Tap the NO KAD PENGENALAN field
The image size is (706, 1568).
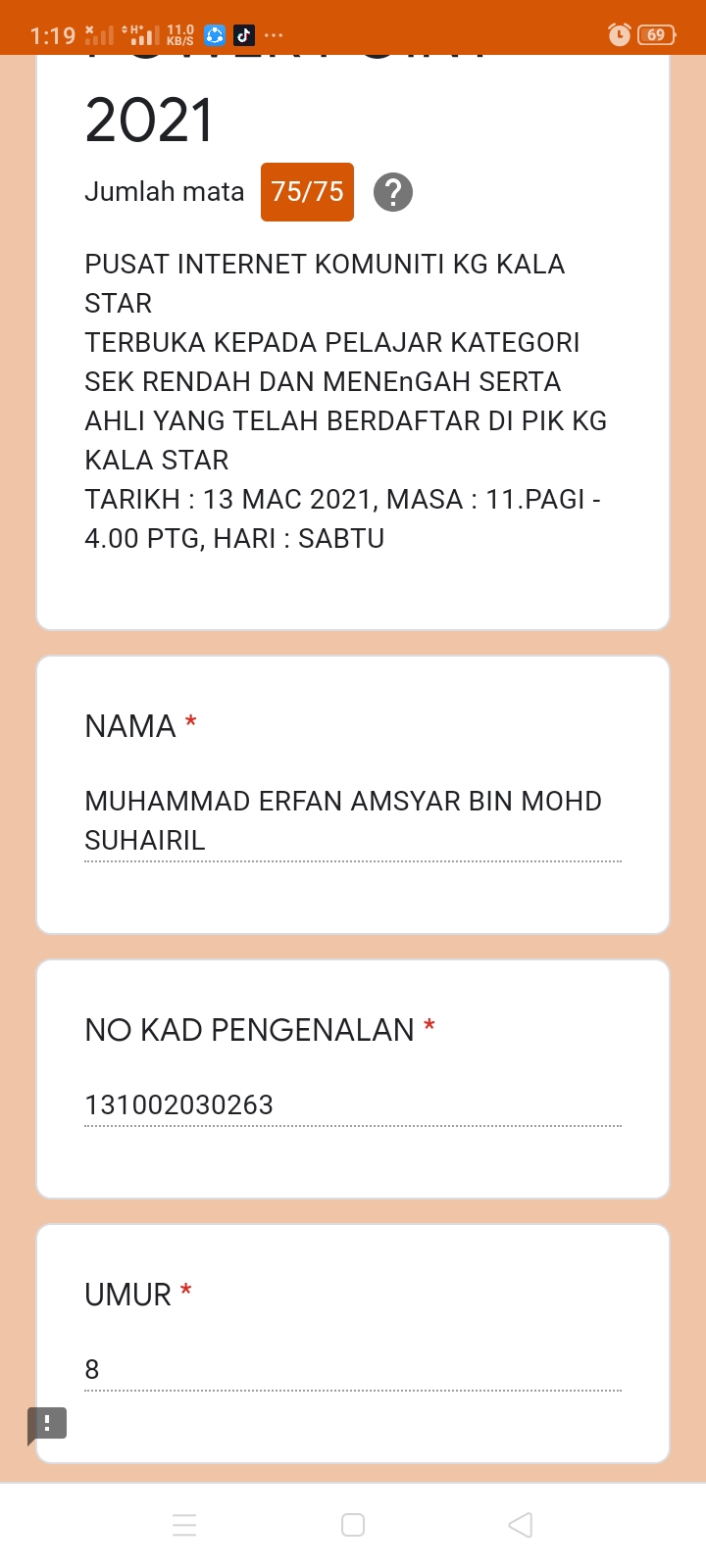[x=353, y=1105]
